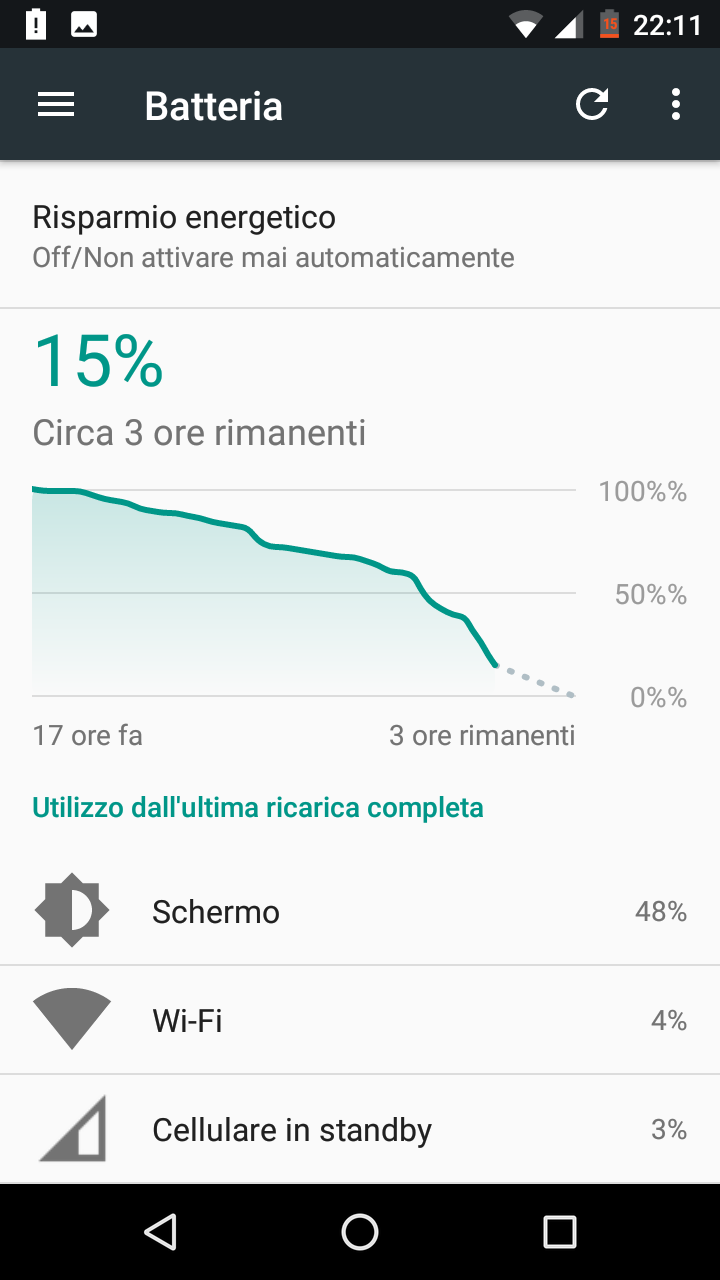Open Cellulare in standby usage details
Viewport: 720px width, 1280px height.
[x=360, y=1129]
